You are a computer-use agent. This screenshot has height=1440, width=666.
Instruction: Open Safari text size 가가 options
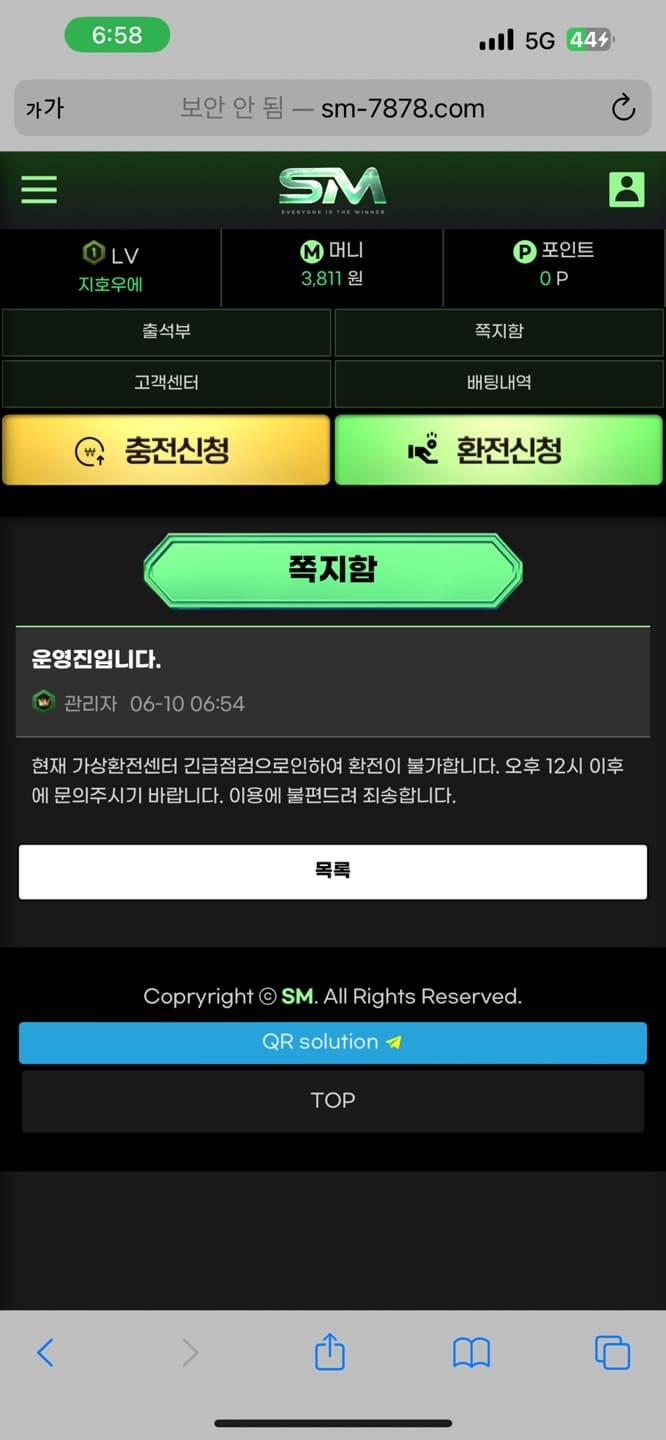click(44, 108)
